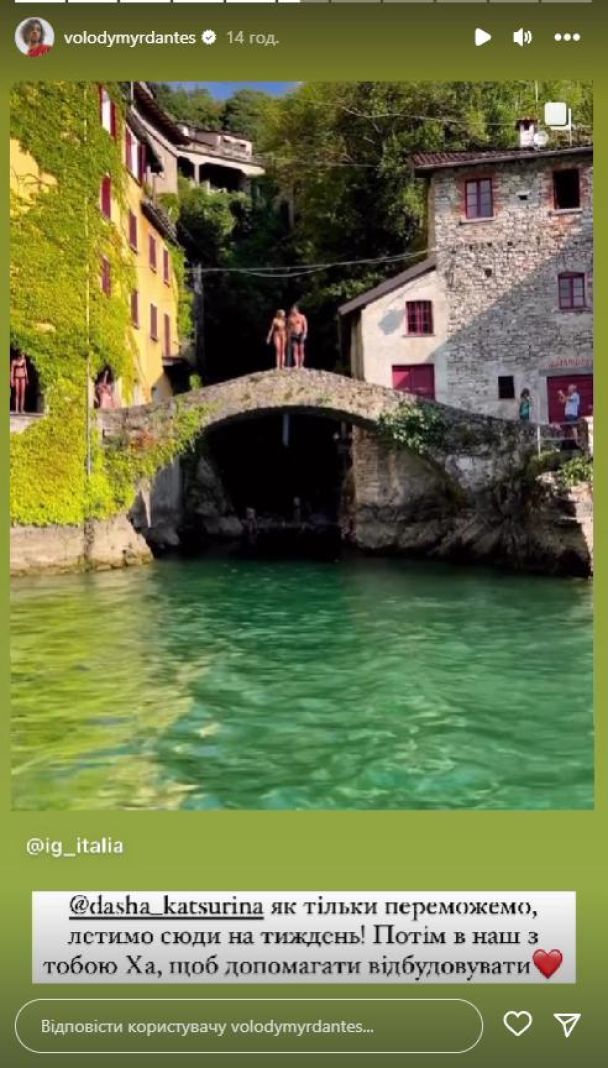Open the @ig_italia mention
The height and width of the screenshot is (1068, 608).
pos(75,846)
